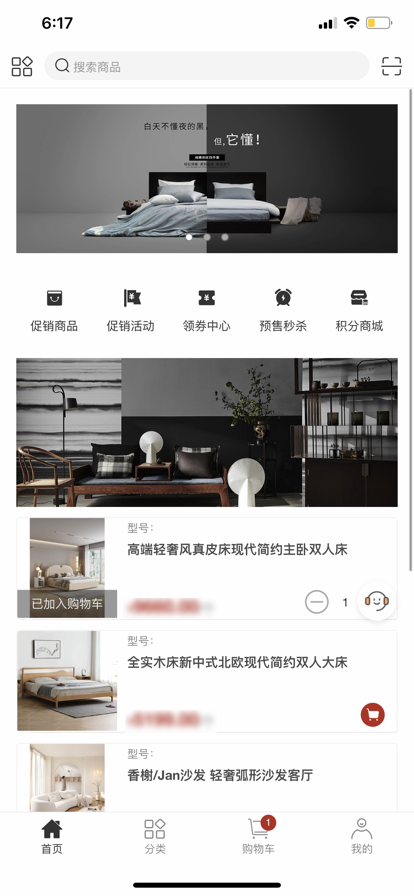Screen dimensions: 414x896
Task: Open 预售秒杀 flash sale
Action: 283,311
